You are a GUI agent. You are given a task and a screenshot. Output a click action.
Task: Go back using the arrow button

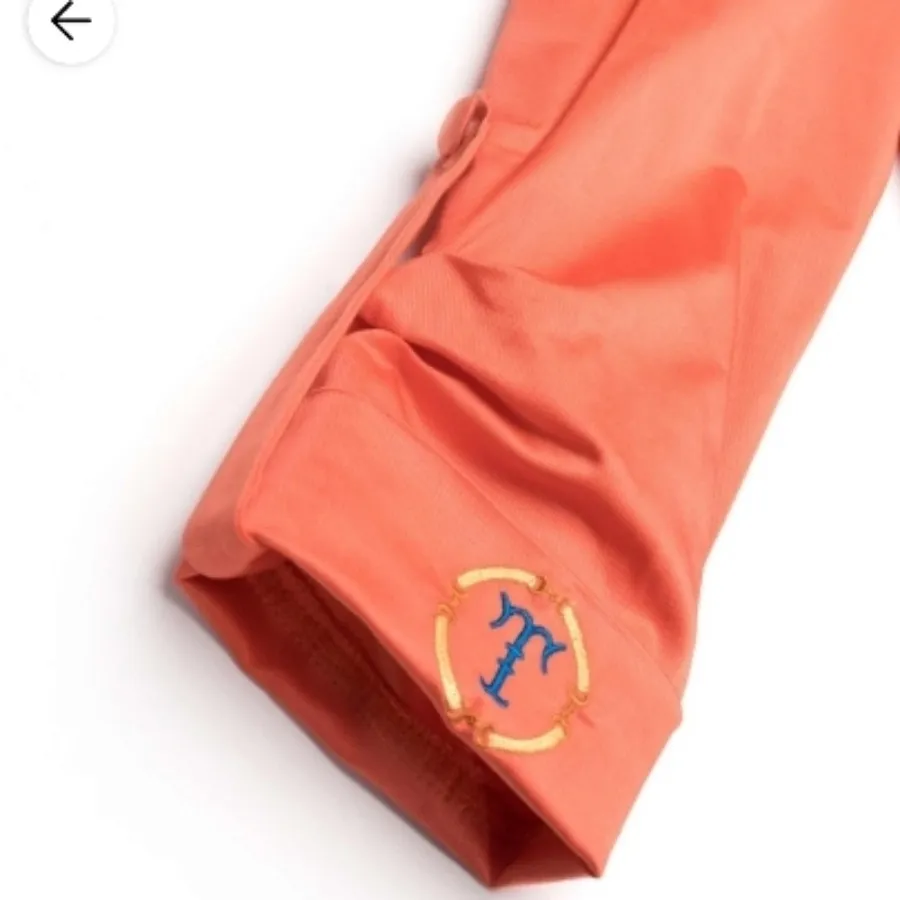[x=70, y=22]
